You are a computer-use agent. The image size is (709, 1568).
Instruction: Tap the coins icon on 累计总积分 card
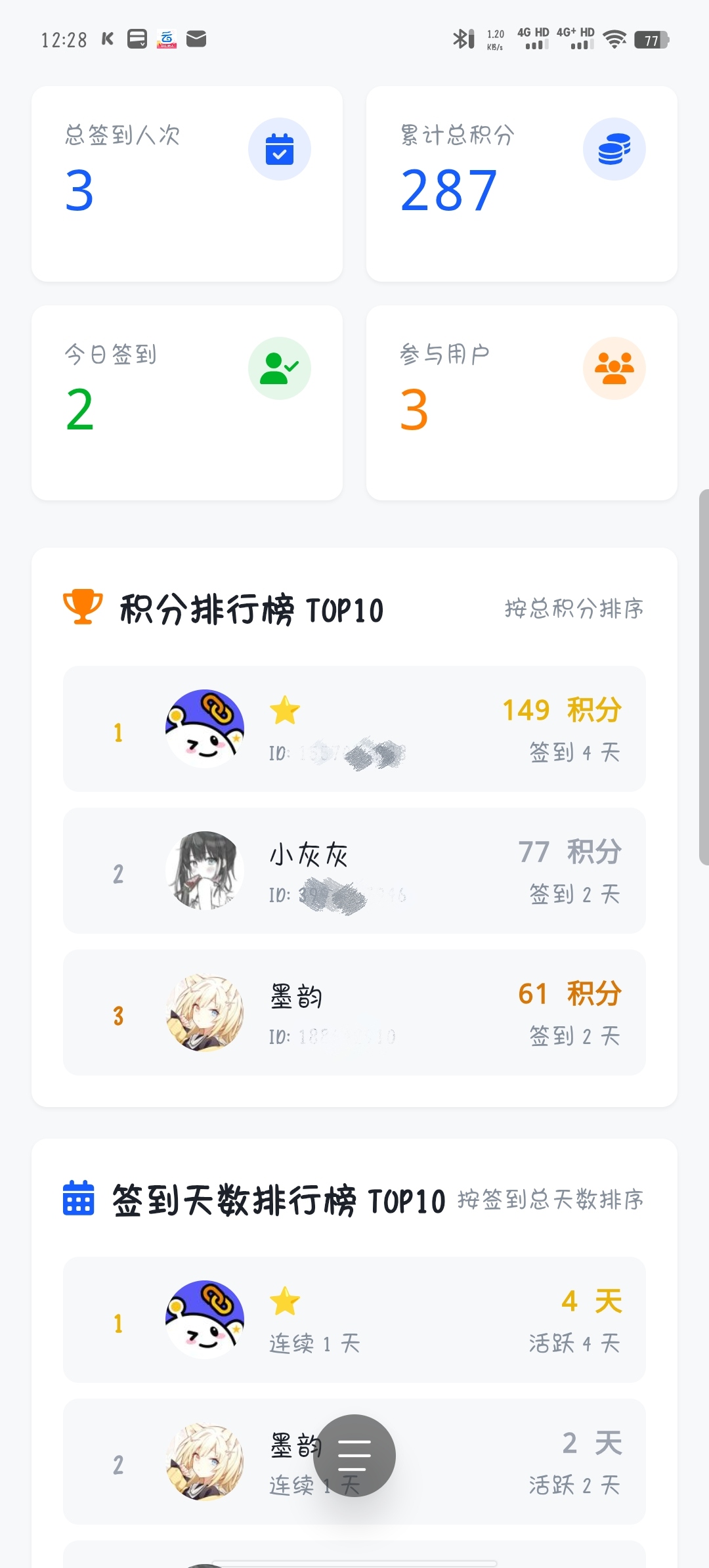[x=614, y=148]
